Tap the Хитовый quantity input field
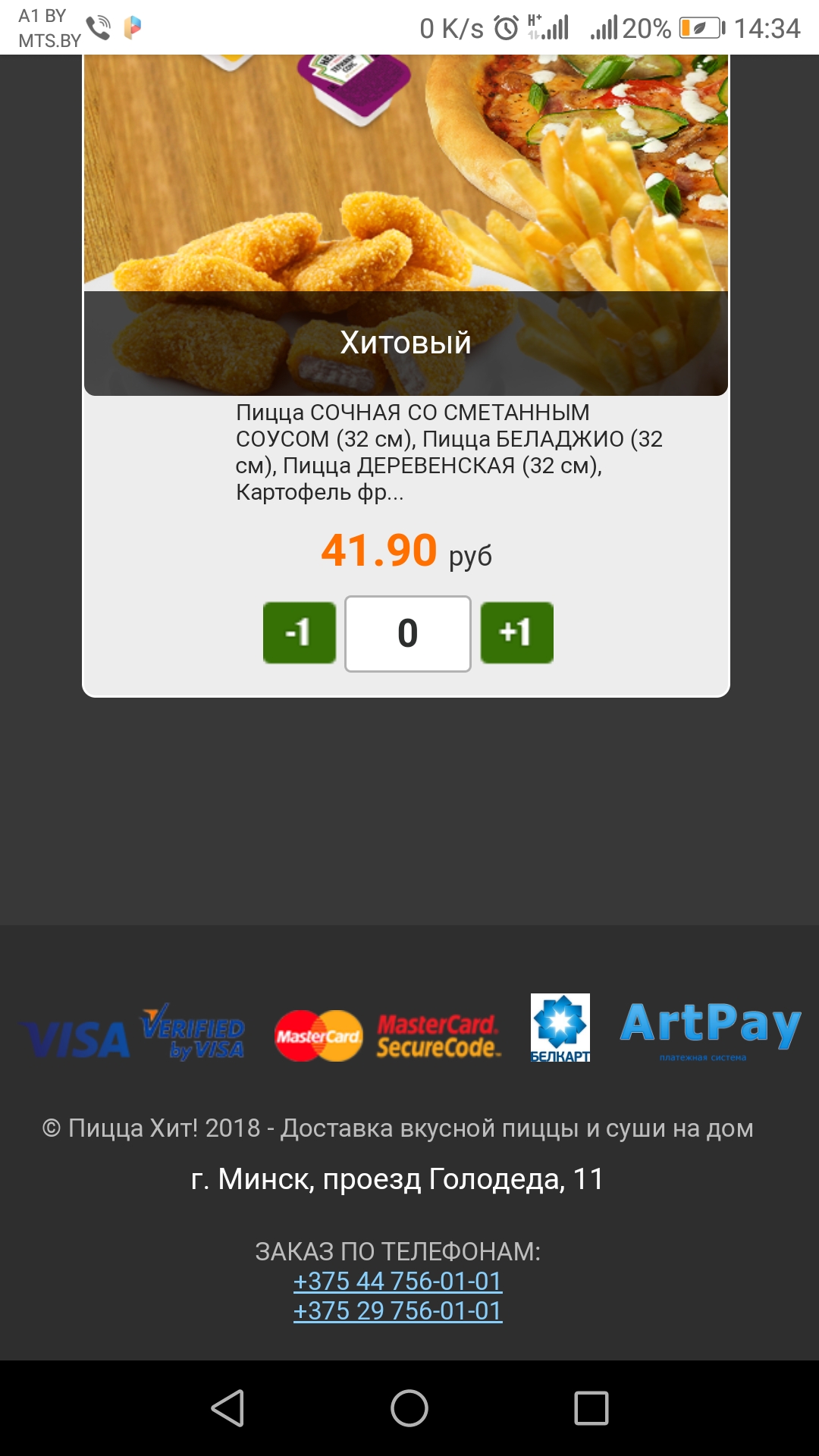The image size is (819, 1456). pos(408,633)
